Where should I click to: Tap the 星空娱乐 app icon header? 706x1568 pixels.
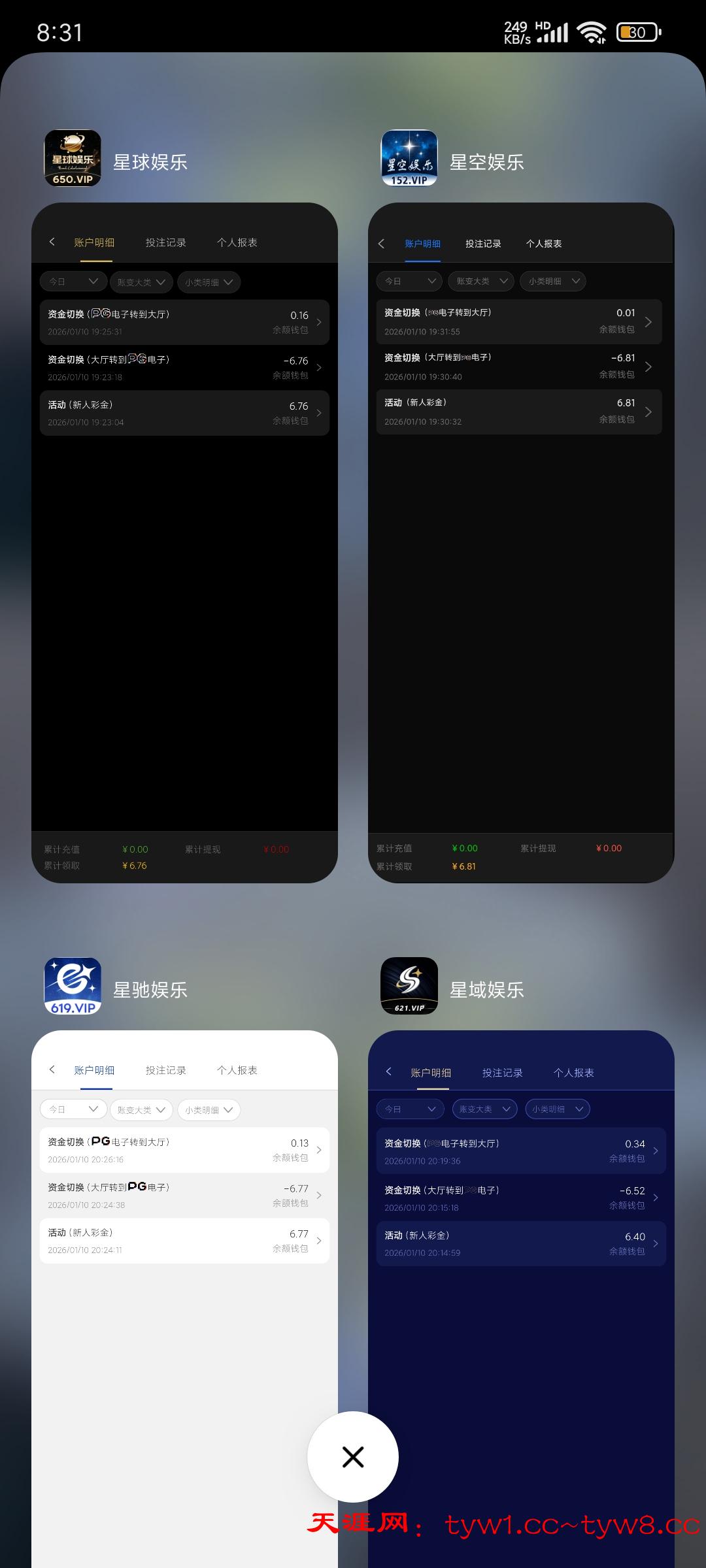click(x=409, y=158)
